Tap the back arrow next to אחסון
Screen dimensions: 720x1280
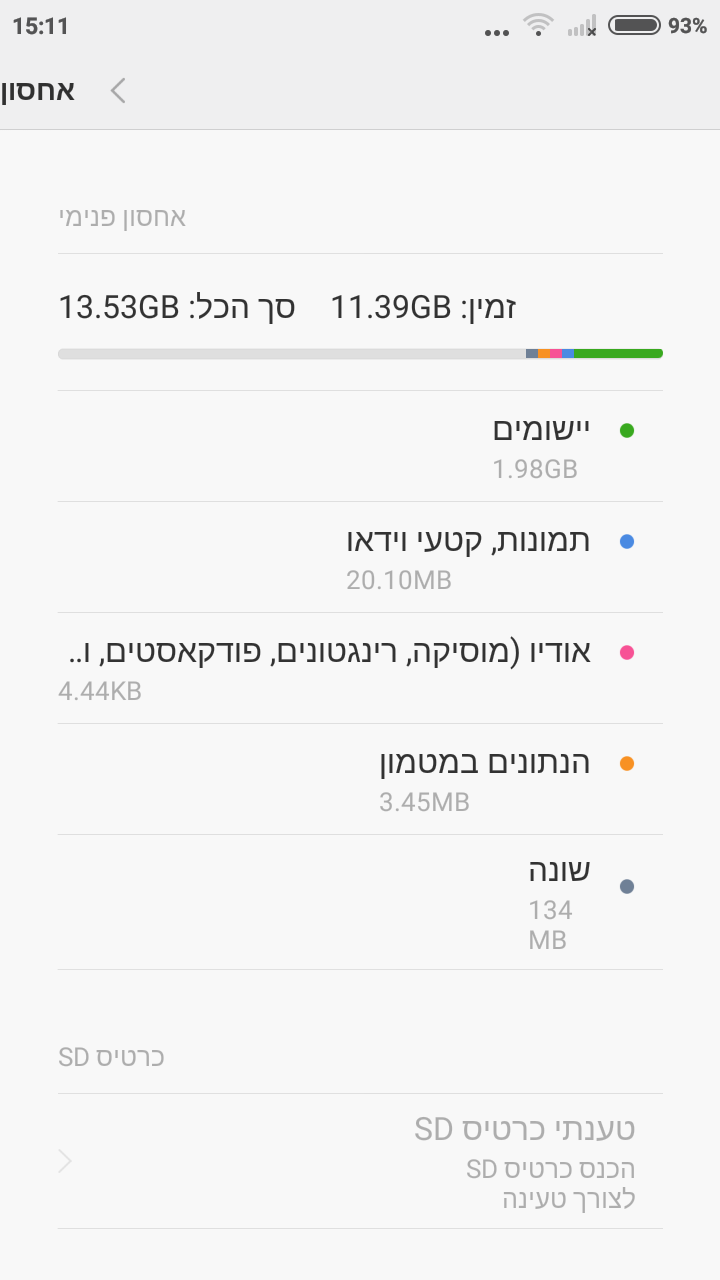(117, 90)
